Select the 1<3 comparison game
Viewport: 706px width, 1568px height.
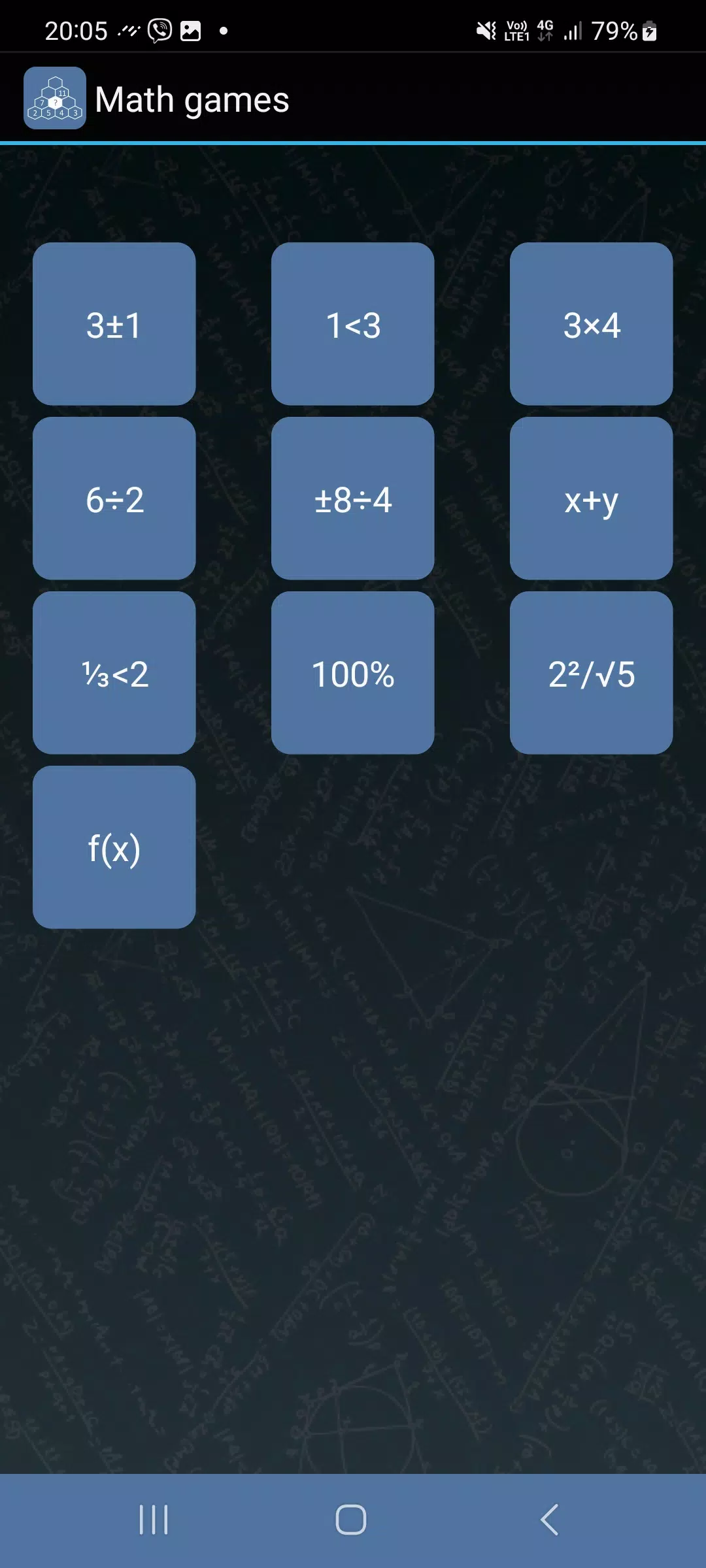click(352, 324)
